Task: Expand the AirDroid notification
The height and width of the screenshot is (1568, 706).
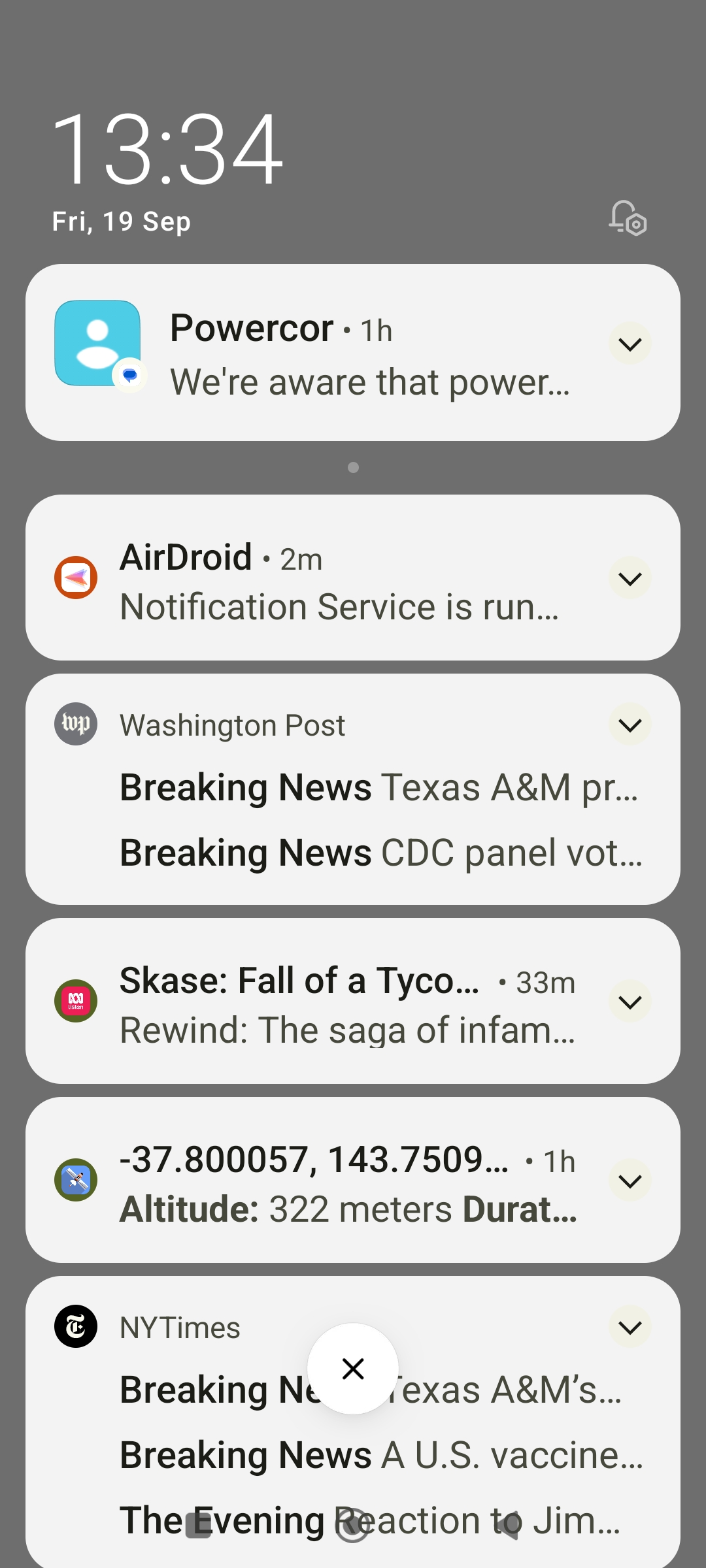Action: [630, 578]
